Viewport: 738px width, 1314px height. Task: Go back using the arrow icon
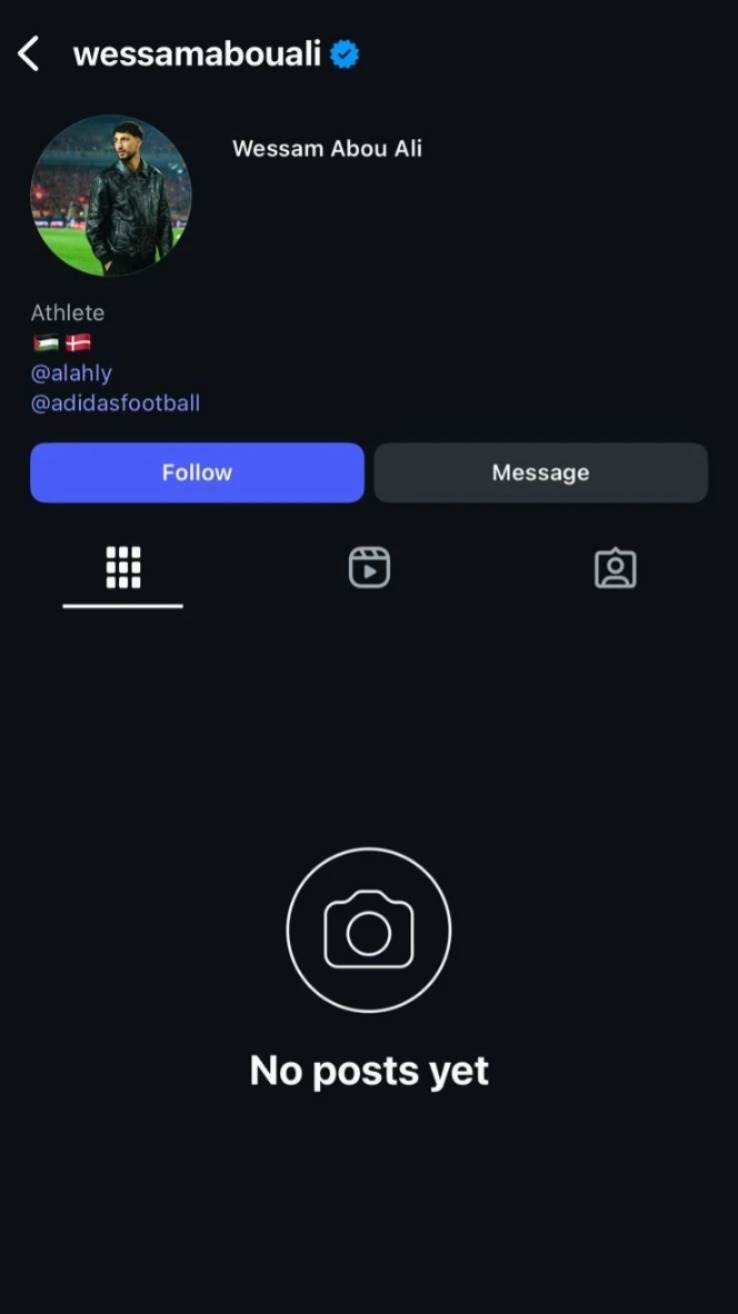point(29,54)
